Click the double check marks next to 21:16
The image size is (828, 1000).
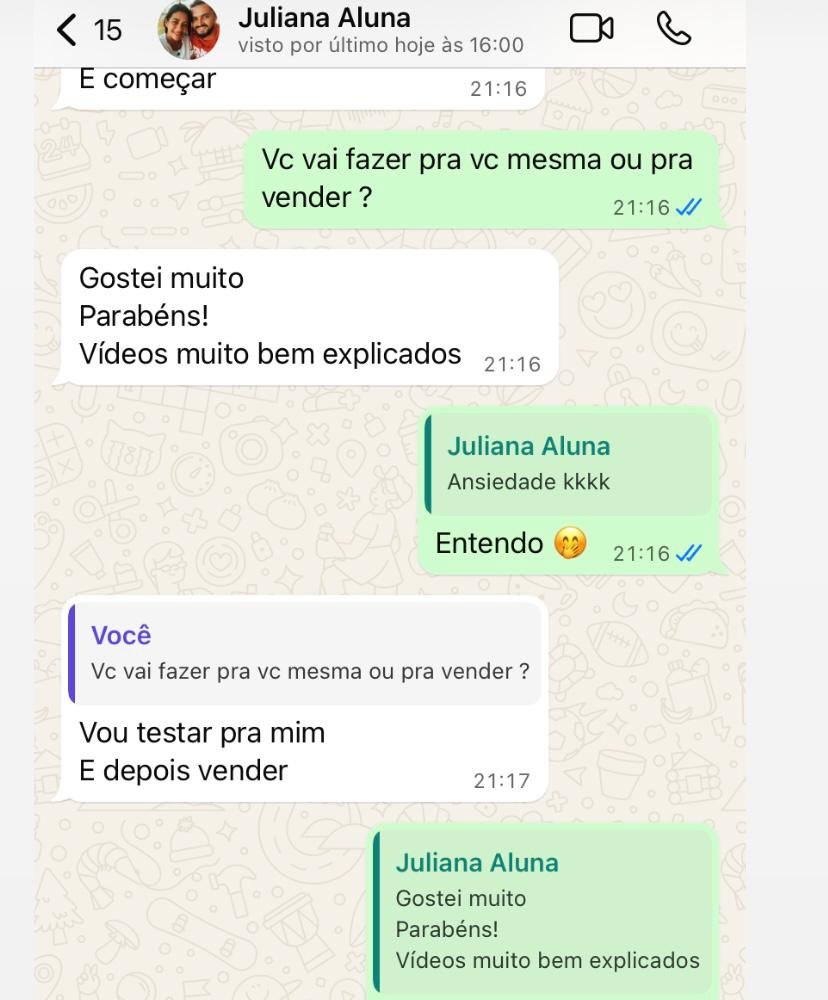[x=688, y=205]
